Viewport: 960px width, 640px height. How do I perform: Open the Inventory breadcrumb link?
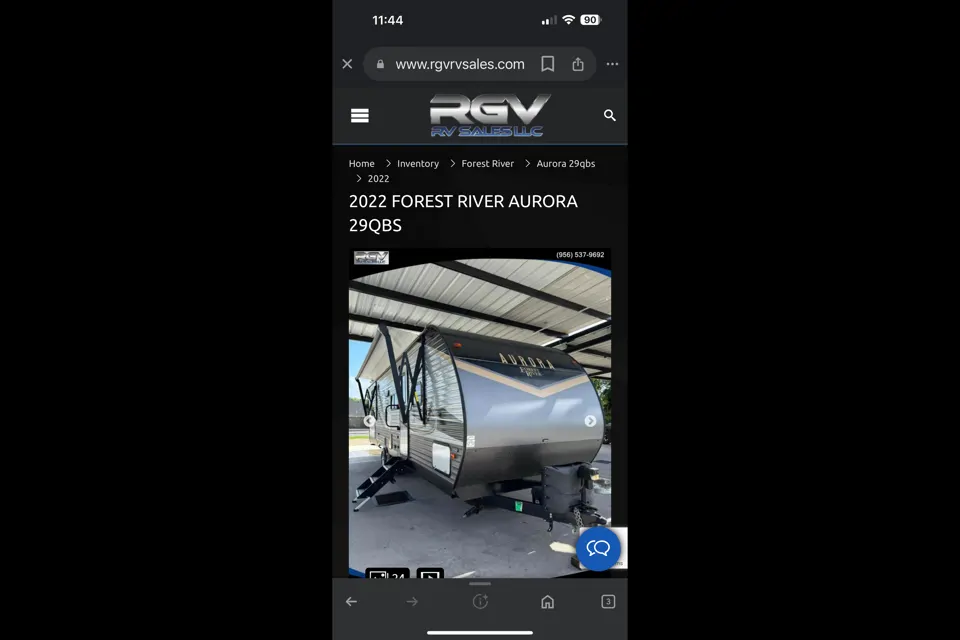pyautogui.click(x=418, y=164)
